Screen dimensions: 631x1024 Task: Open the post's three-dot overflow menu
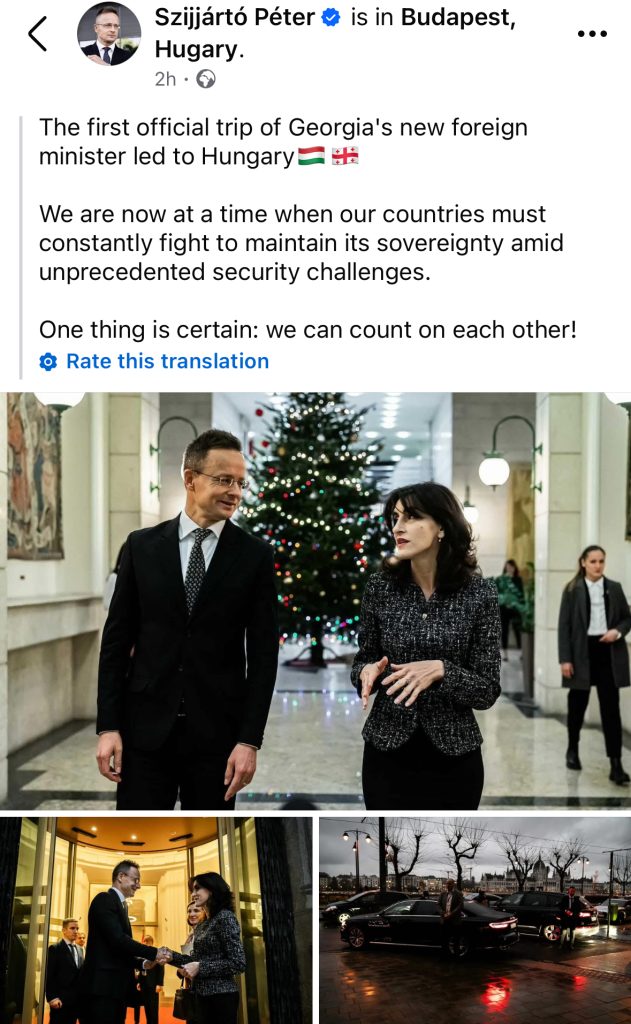click(592, 34)
